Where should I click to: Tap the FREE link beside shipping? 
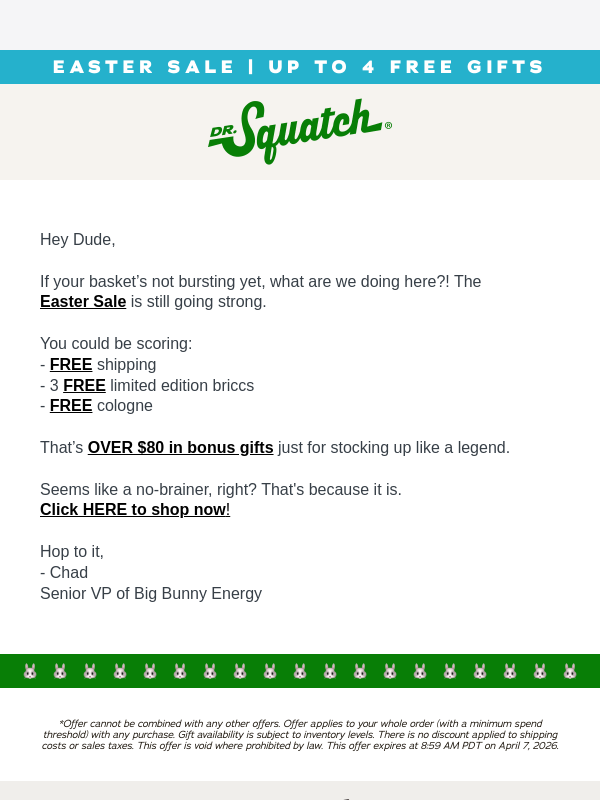pyautogui.click(x=71, y=365)
